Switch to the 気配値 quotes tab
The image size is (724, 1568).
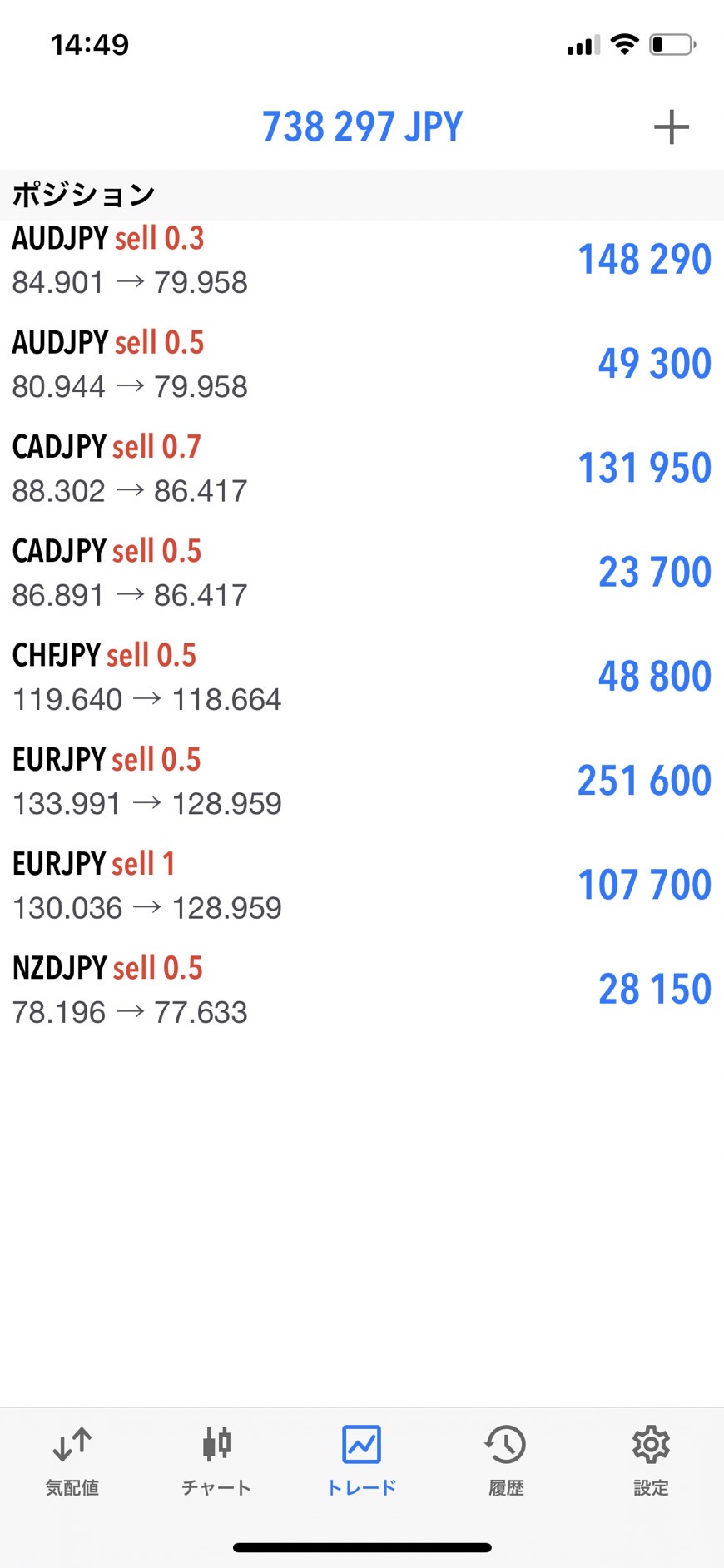pyautogui.click(x=72, y=1461)
